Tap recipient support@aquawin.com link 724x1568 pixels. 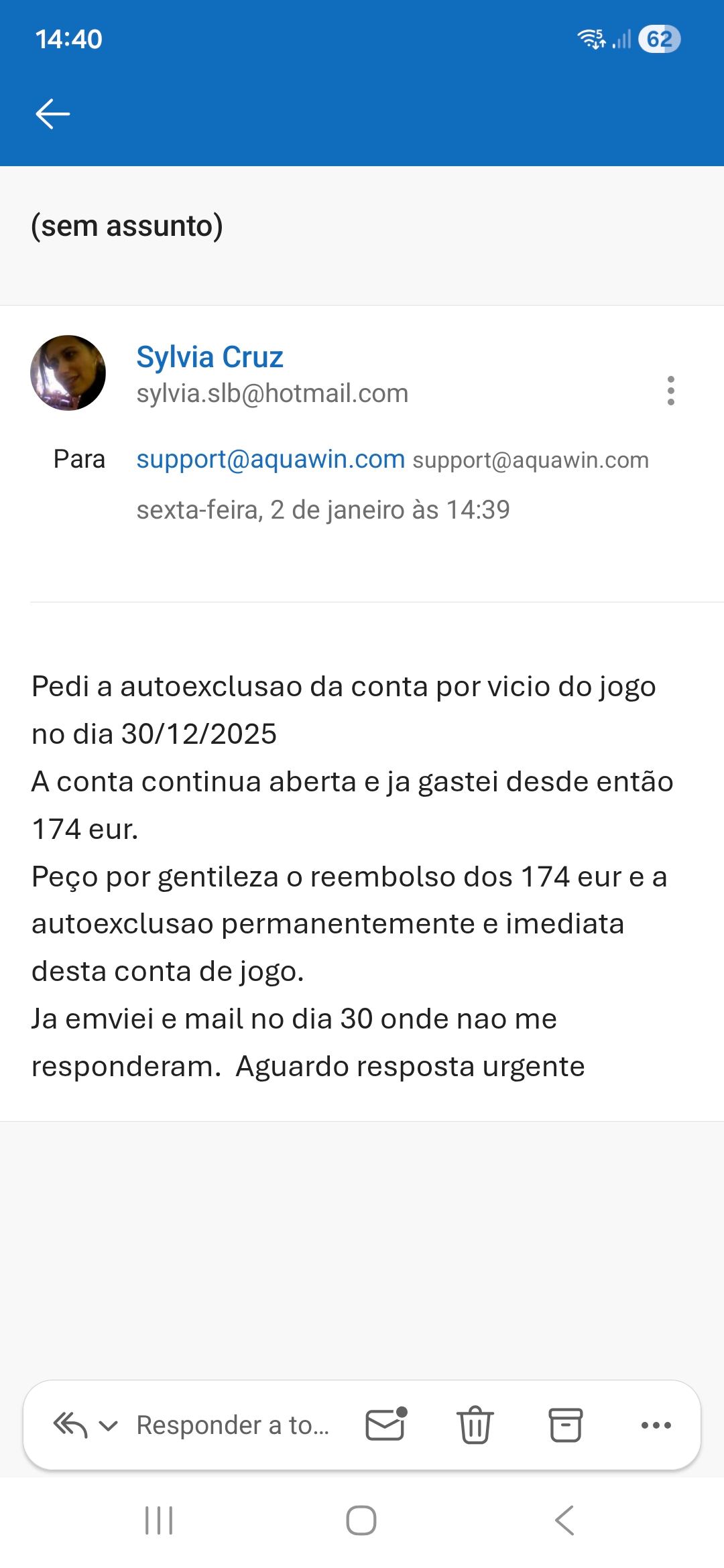pyautogui.click(x=270, y=460)
